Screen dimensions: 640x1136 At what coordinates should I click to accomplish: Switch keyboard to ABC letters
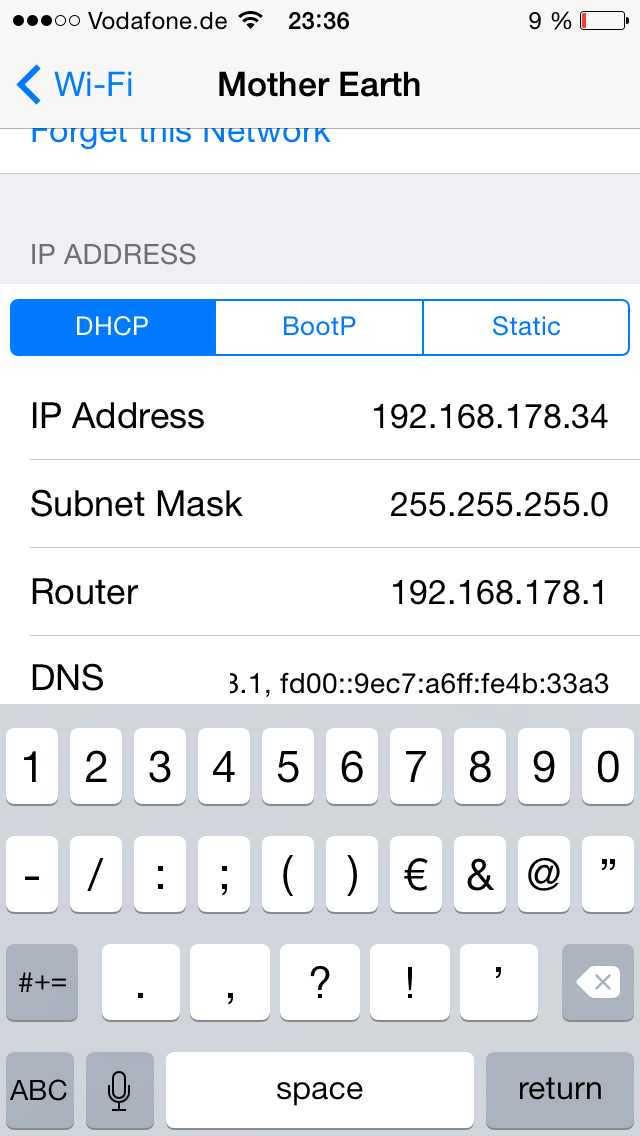point(39,1089)
